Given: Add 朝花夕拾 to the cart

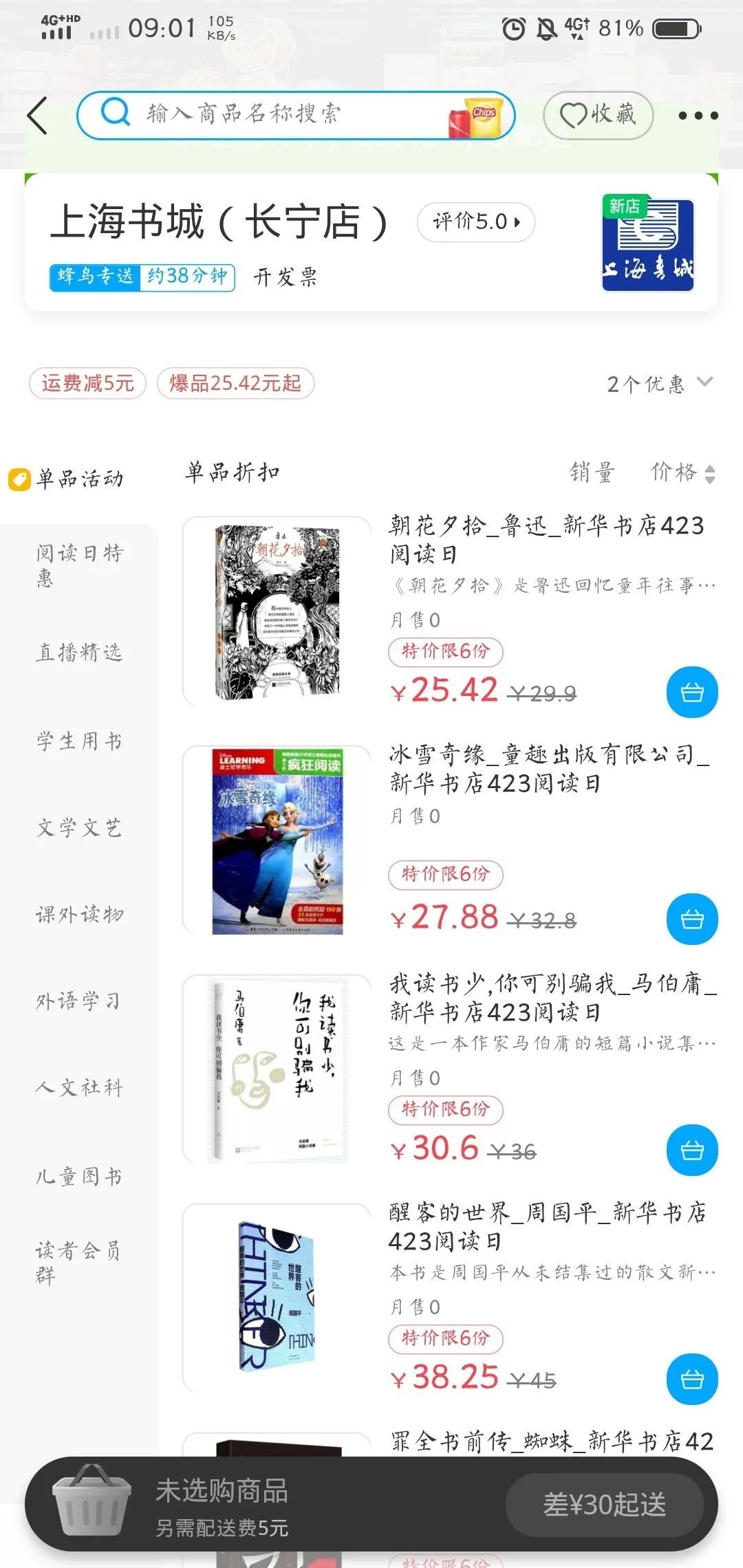Looking at the screenshot, I should tap(692, 693).
